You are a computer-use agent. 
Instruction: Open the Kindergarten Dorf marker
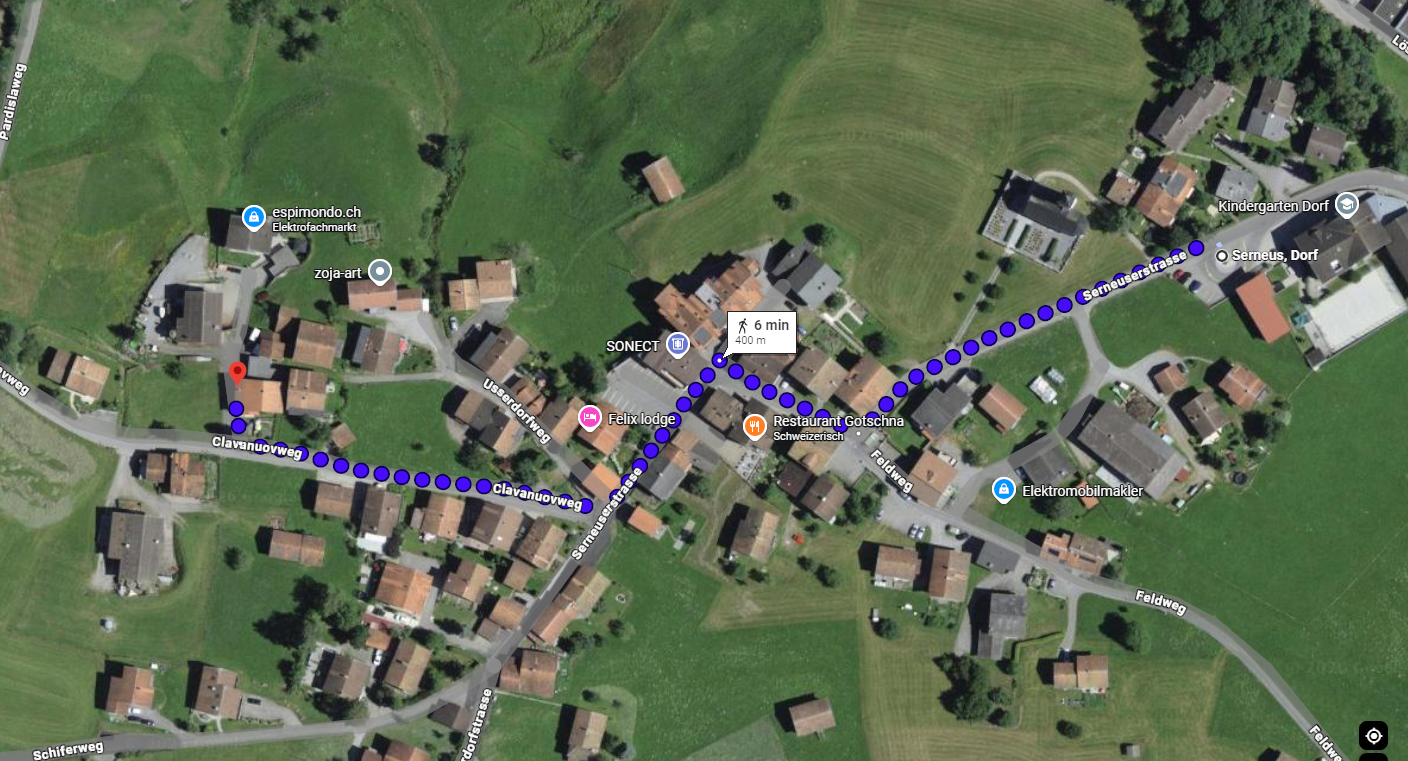1346,205
